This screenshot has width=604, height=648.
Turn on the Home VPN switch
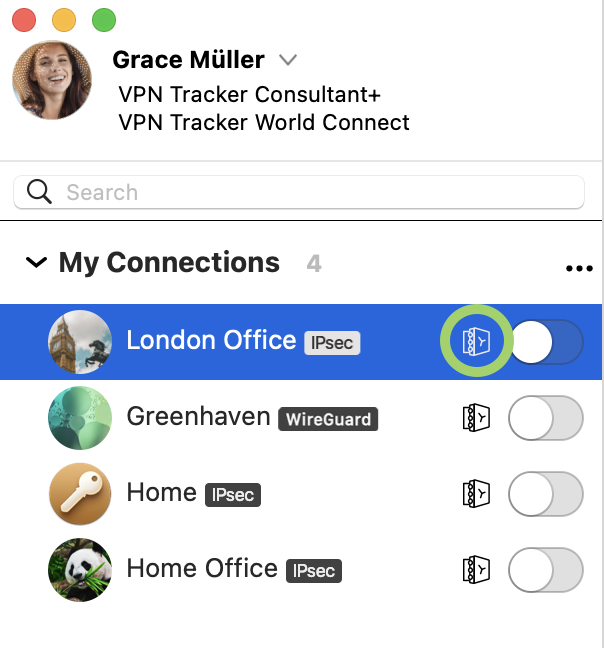click(x=545, y=494)
